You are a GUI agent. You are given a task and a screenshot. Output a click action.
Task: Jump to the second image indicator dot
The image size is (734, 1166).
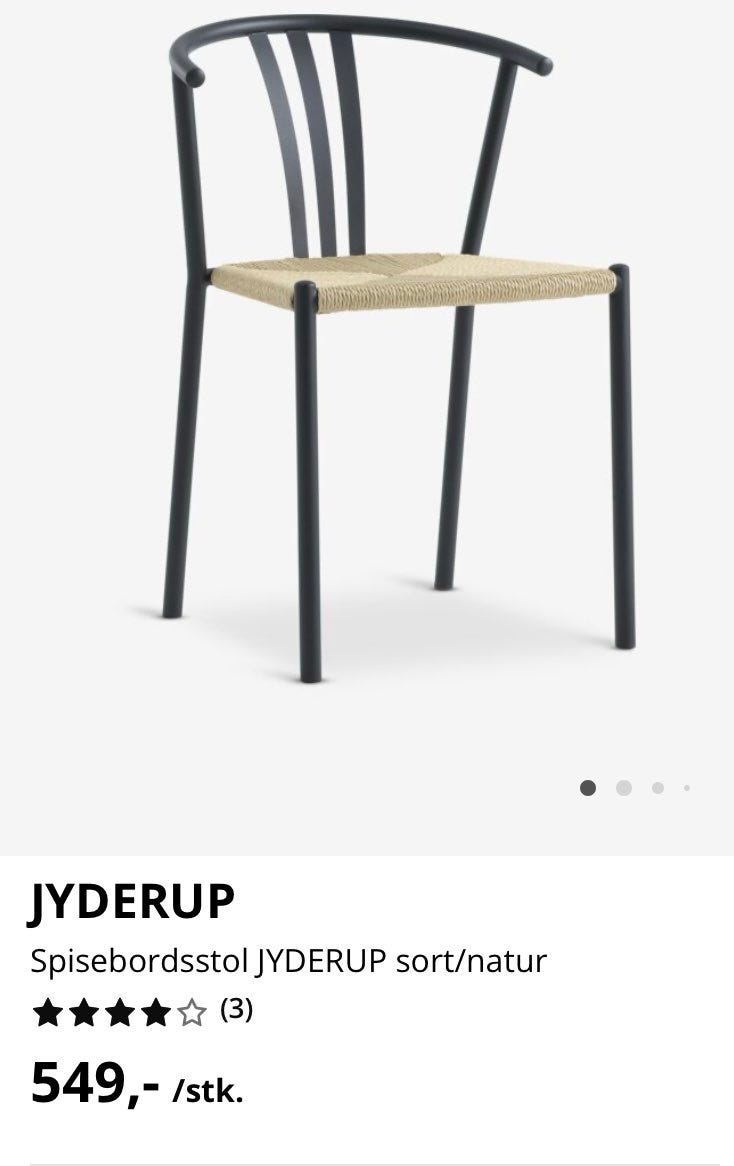tap(624, 788)
